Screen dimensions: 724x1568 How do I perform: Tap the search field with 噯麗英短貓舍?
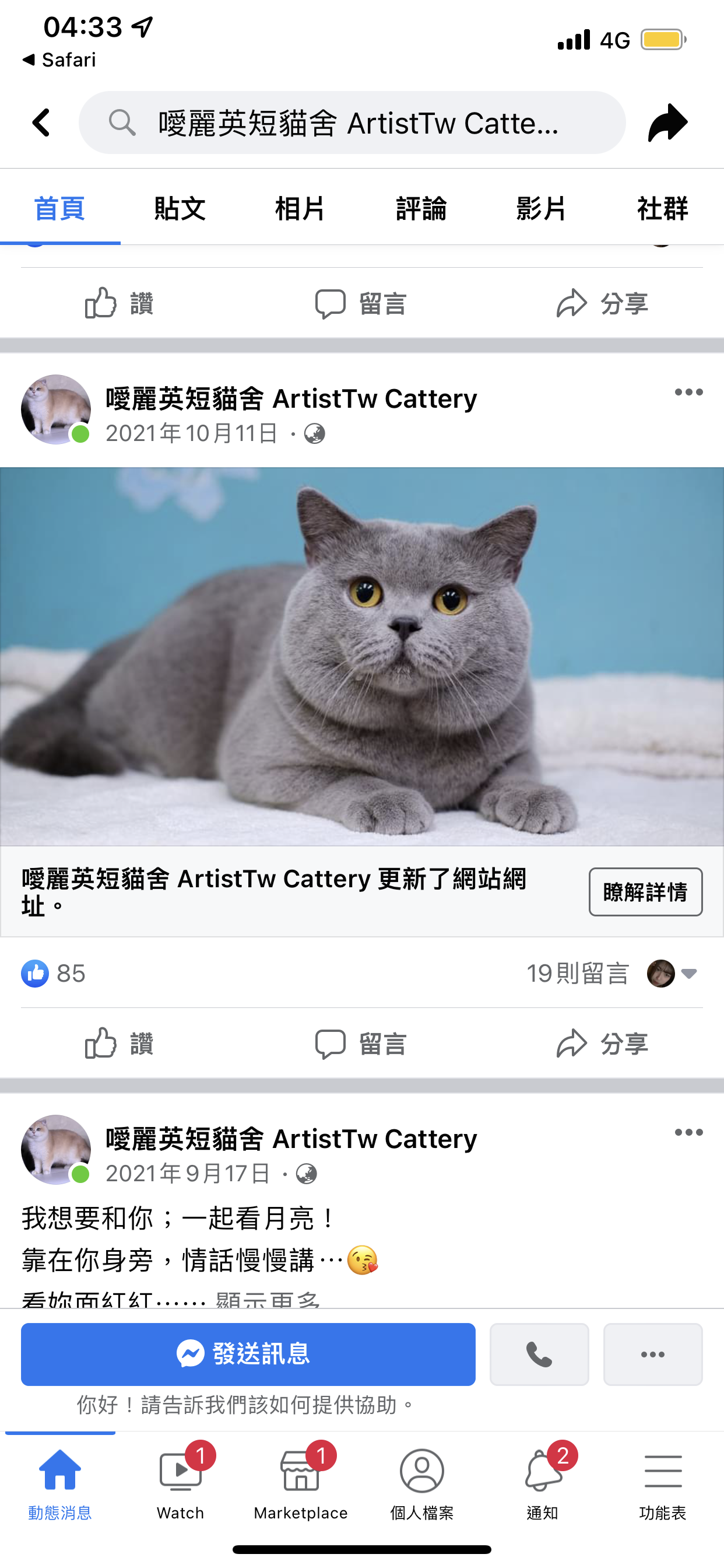coord(352,123)
